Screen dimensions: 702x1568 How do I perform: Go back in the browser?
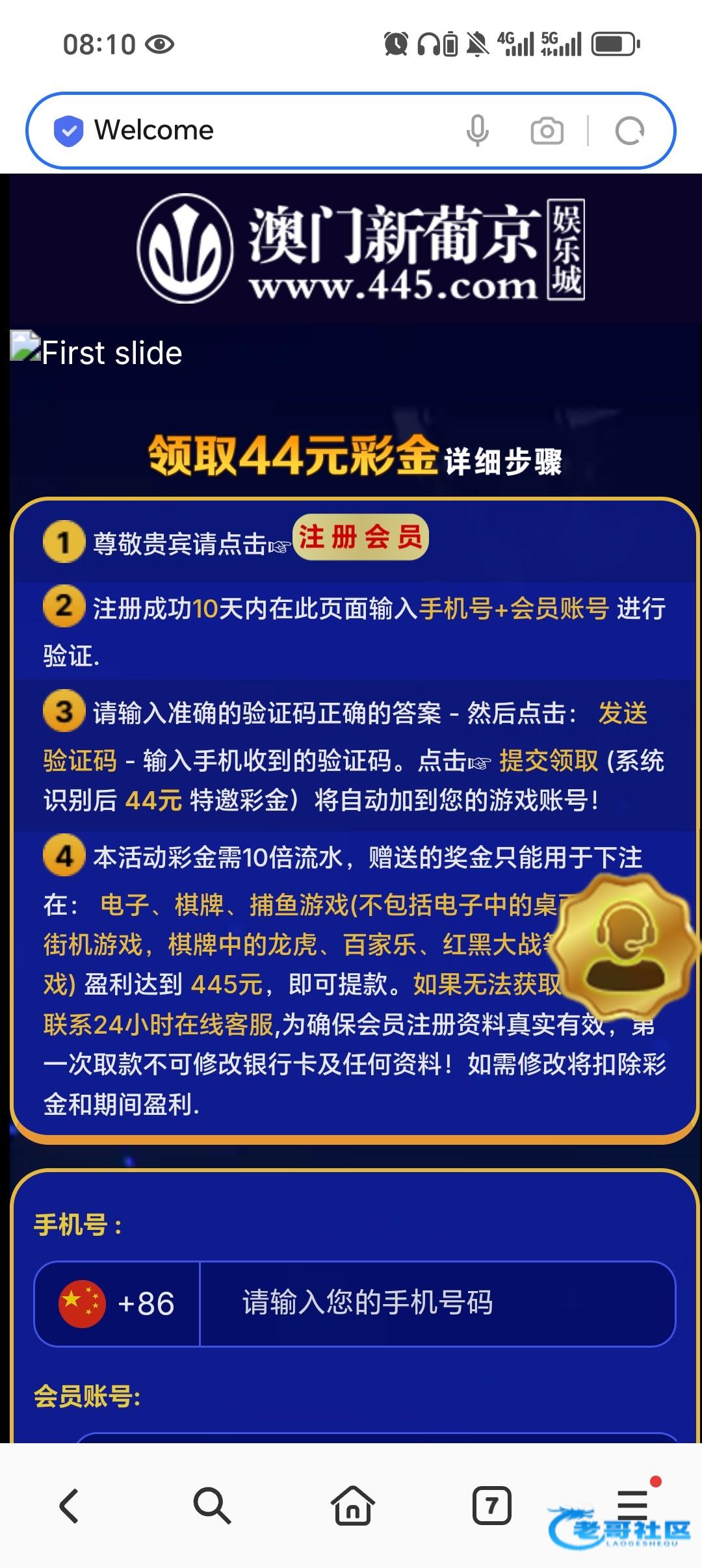(70, 1505)
